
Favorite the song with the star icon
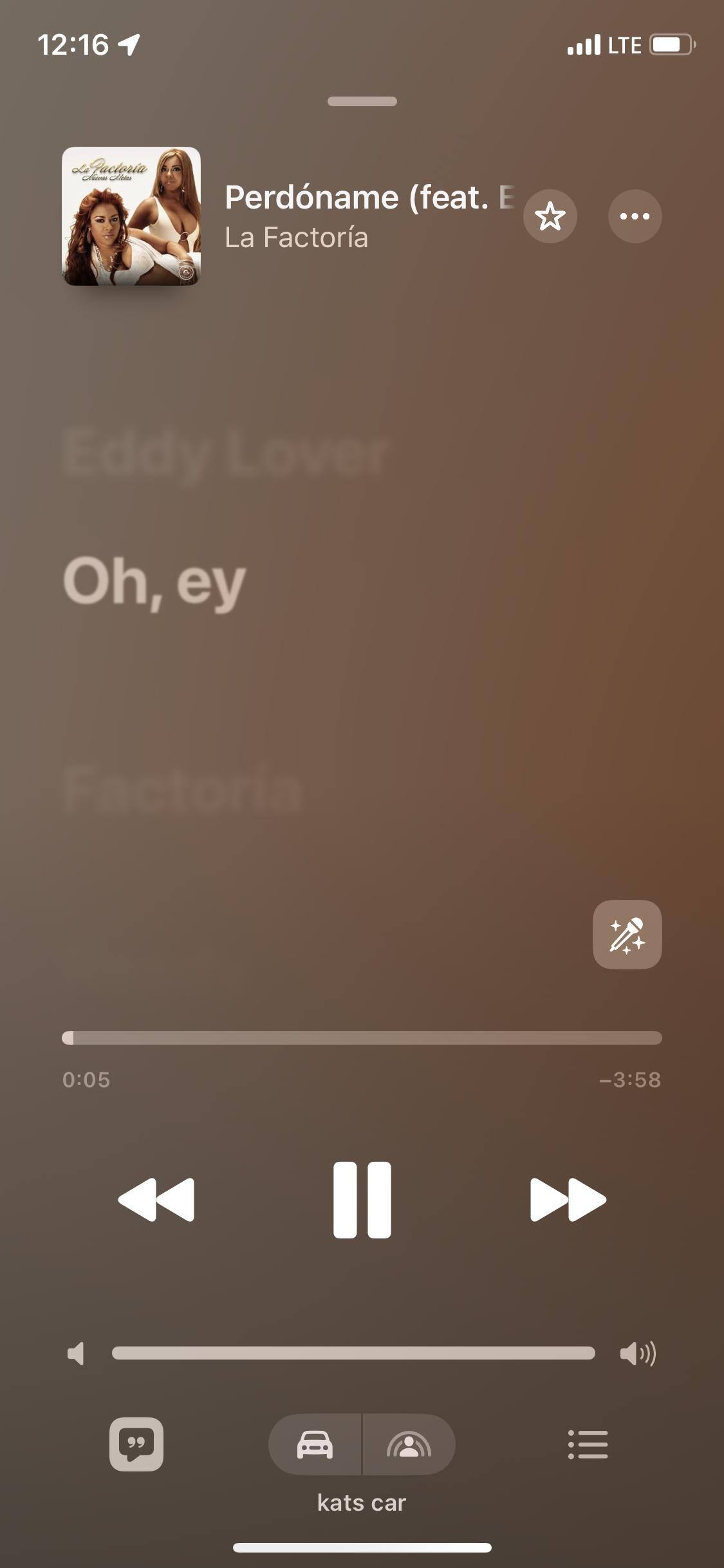pos(550,216)
